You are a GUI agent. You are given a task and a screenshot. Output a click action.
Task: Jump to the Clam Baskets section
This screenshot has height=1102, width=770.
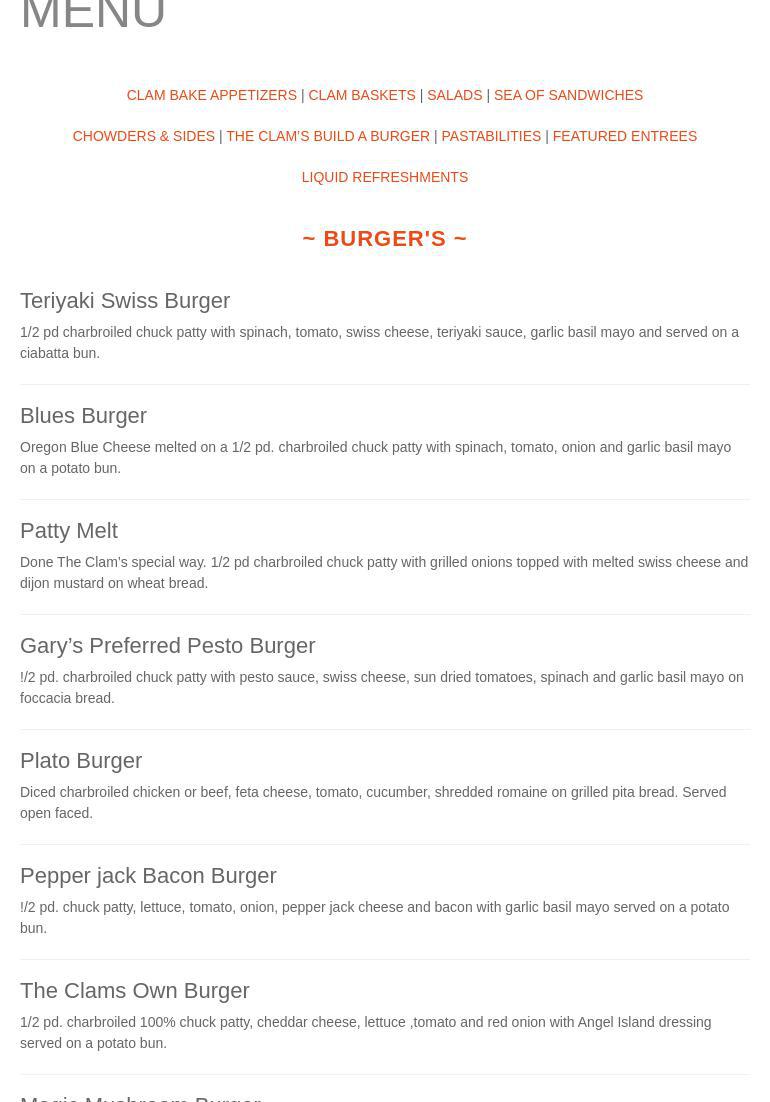(x=361, y=95)
